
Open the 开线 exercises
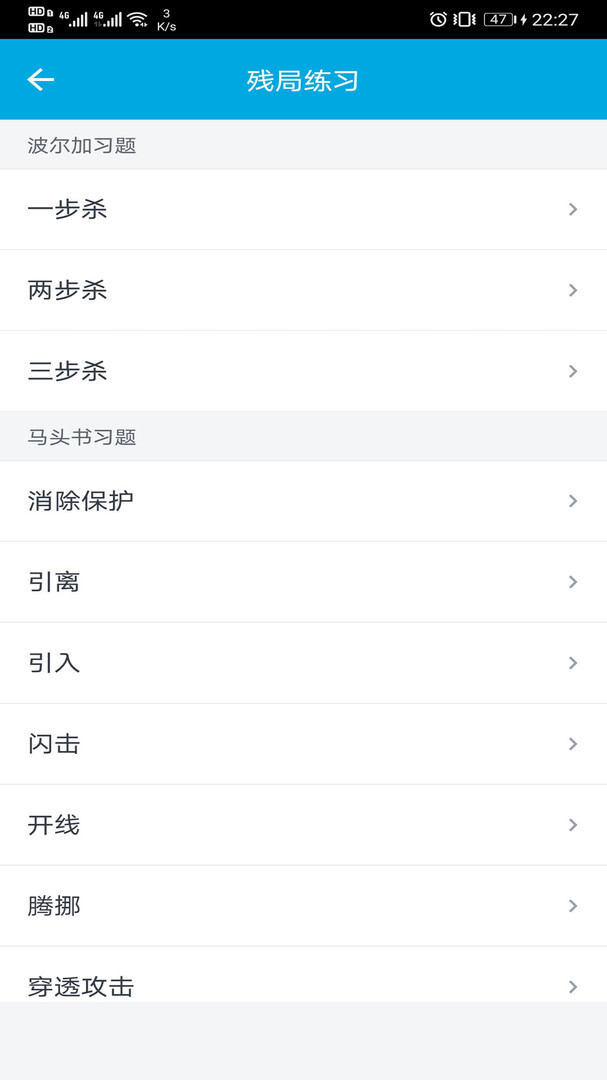point(303,825)
